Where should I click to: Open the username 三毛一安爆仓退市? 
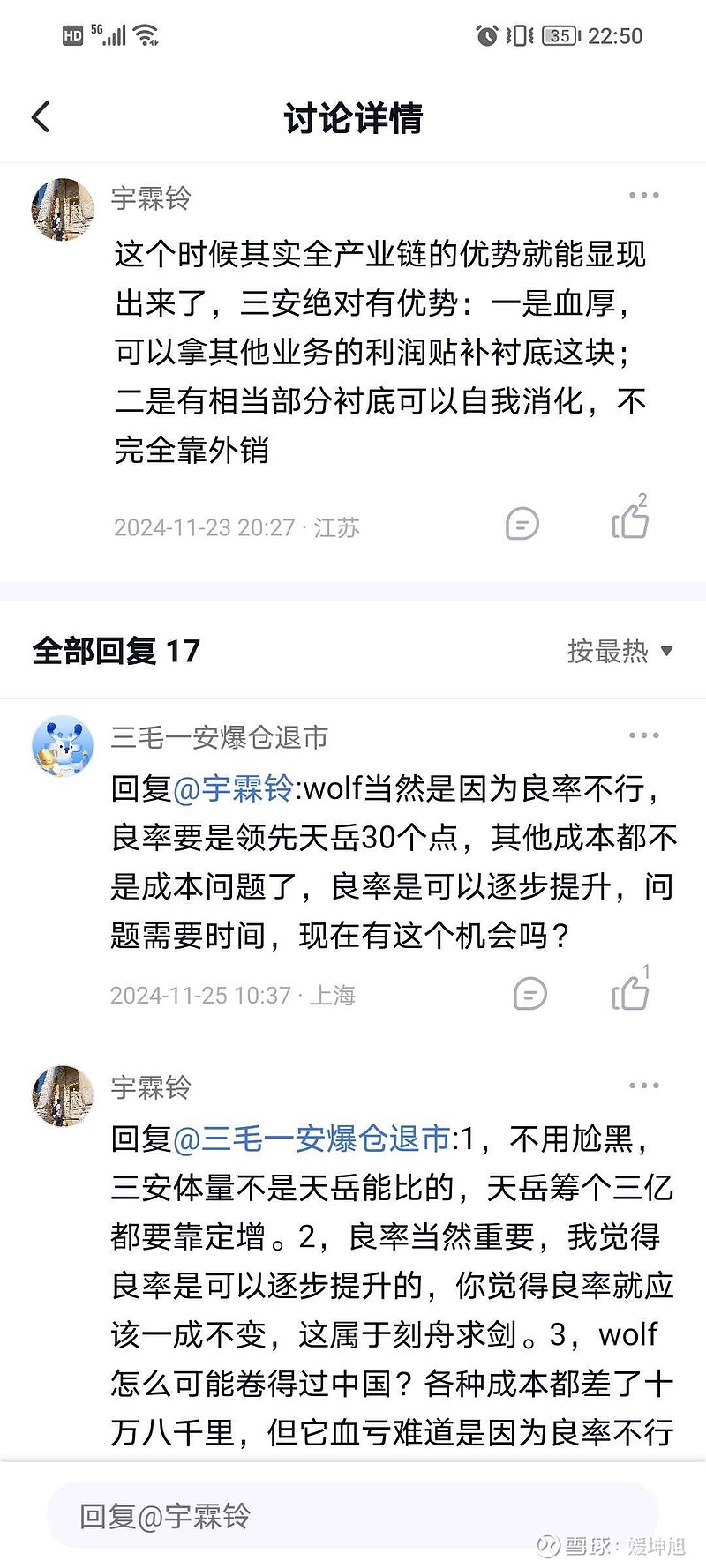pos(220,736)
